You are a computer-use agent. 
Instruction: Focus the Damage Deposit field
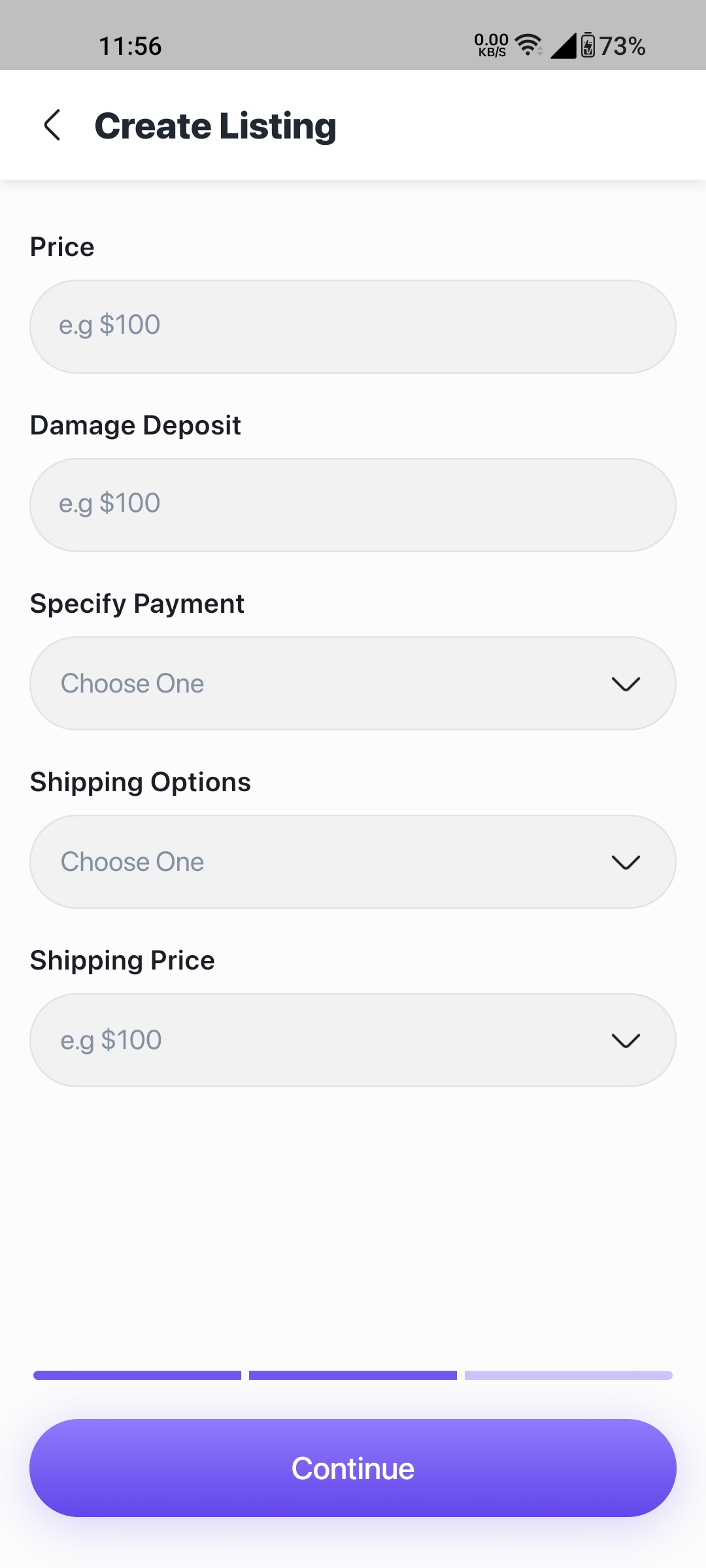(353, 505)
